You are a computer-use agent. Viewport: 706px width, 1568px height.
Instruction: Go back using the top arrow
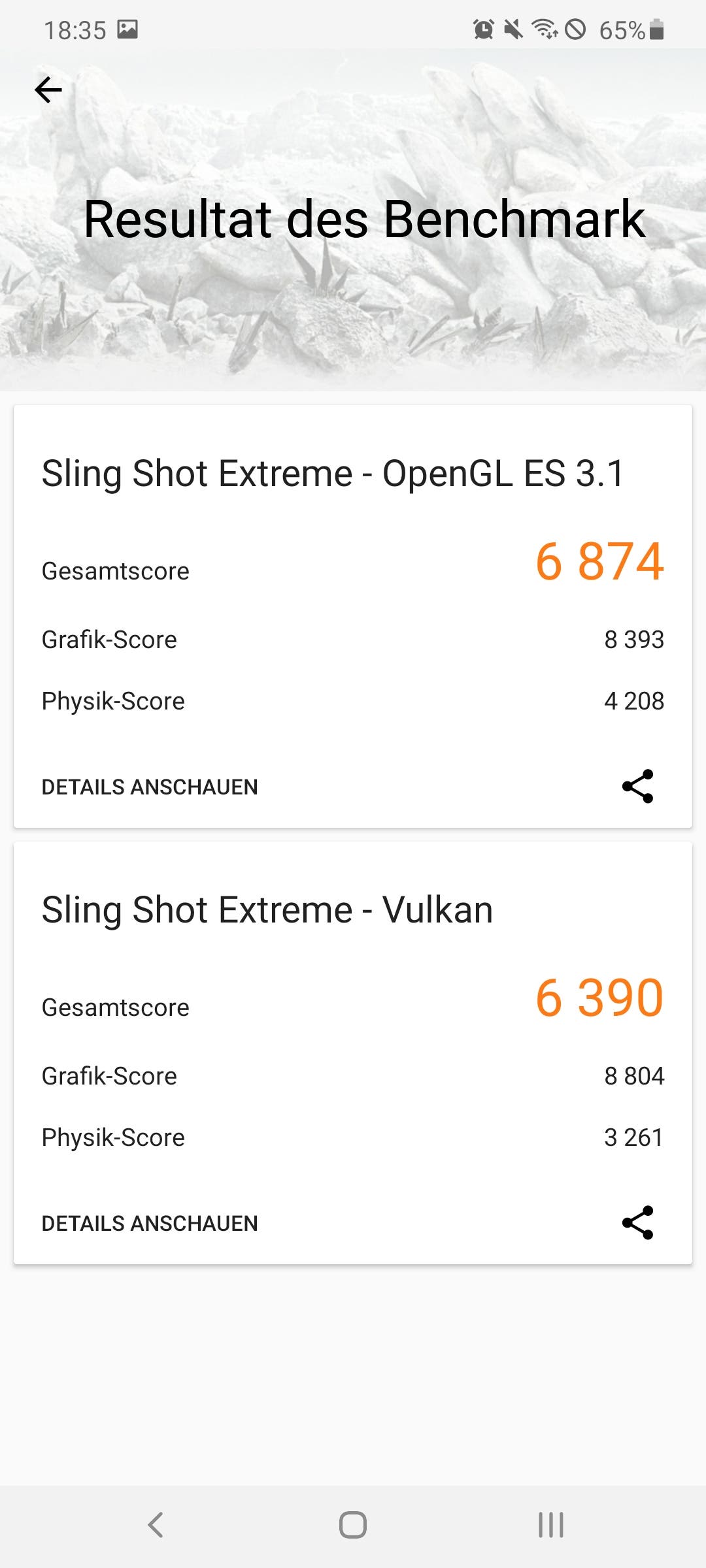48,90
